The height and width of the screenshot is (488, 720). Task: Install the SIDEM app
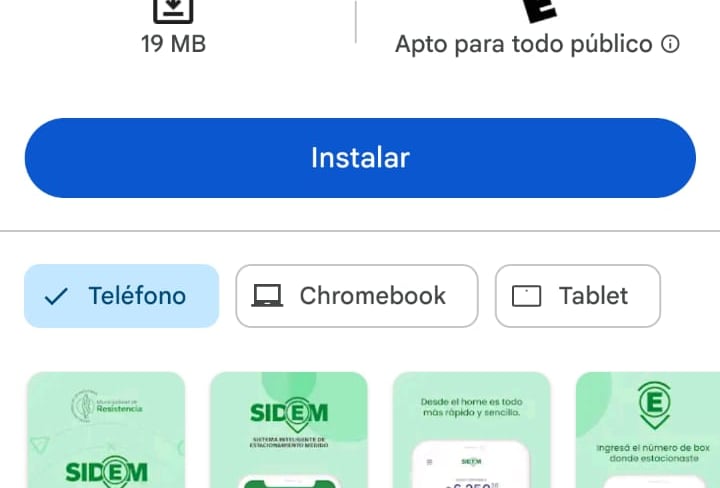pyautogui.click(x=360, y=158)
